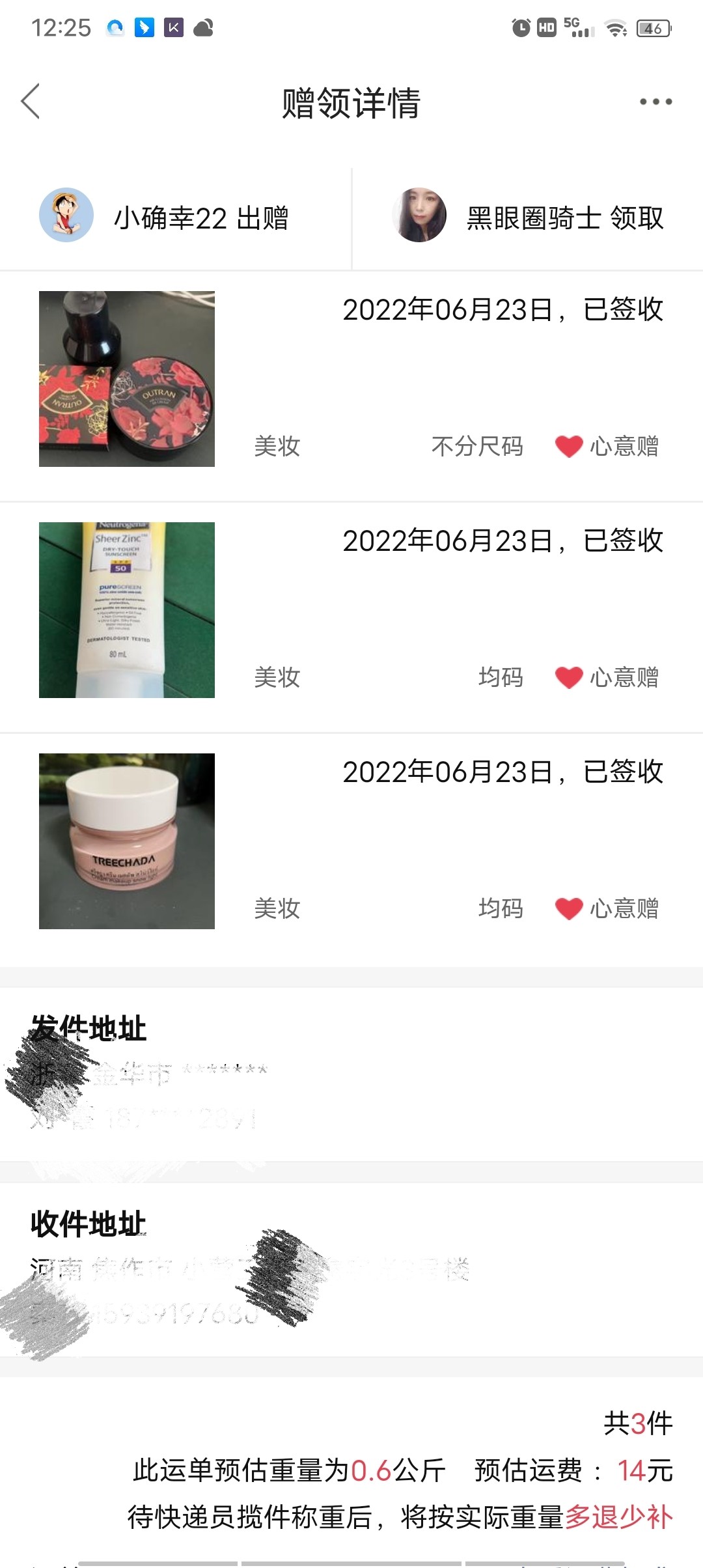The image size is (703, 1568).
Task: Go back from the 赠领详情 page
Action: (x=31, y=102)
